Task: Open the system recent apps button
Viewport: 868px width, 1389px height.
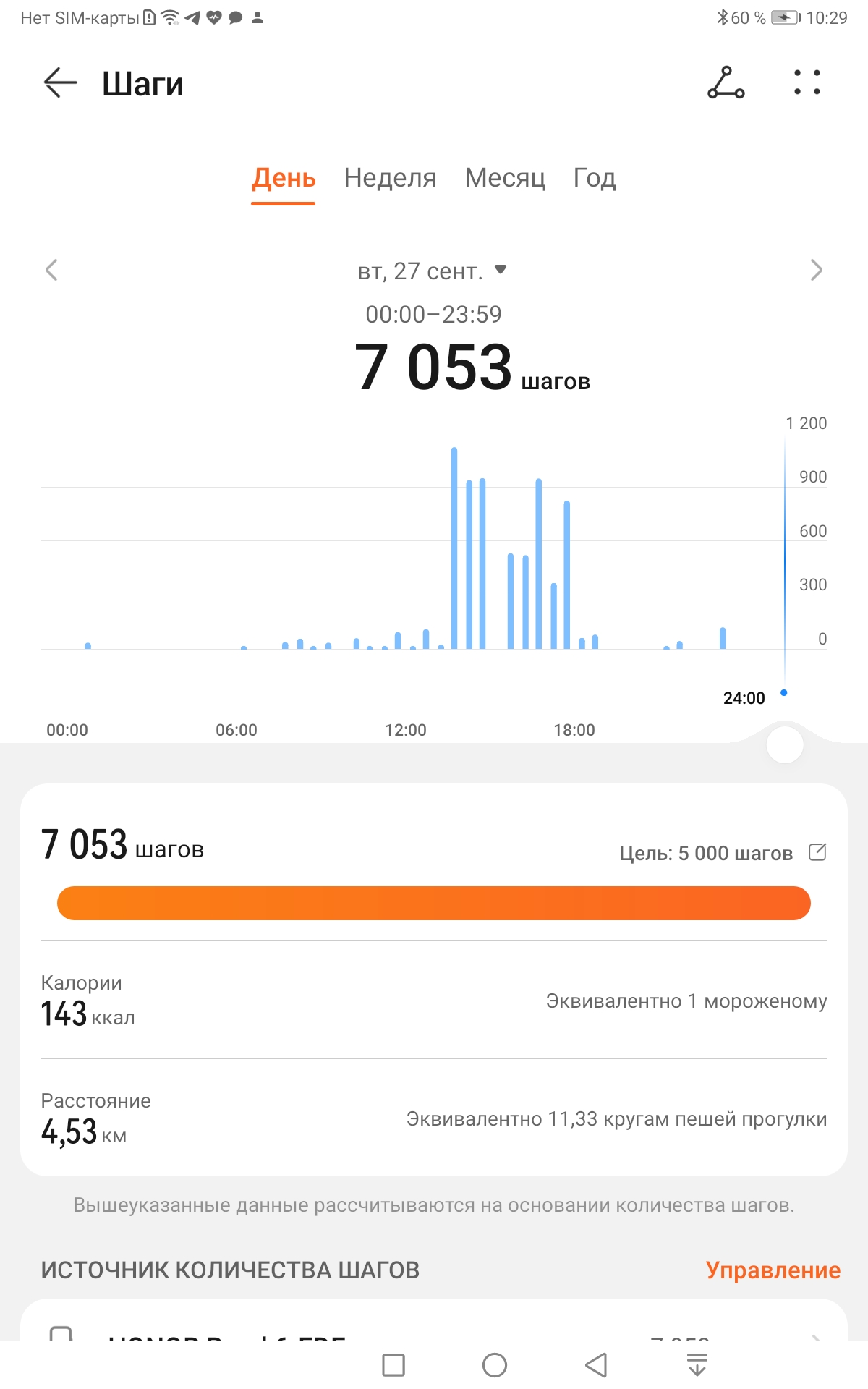Action: (x=393, y=1365)
